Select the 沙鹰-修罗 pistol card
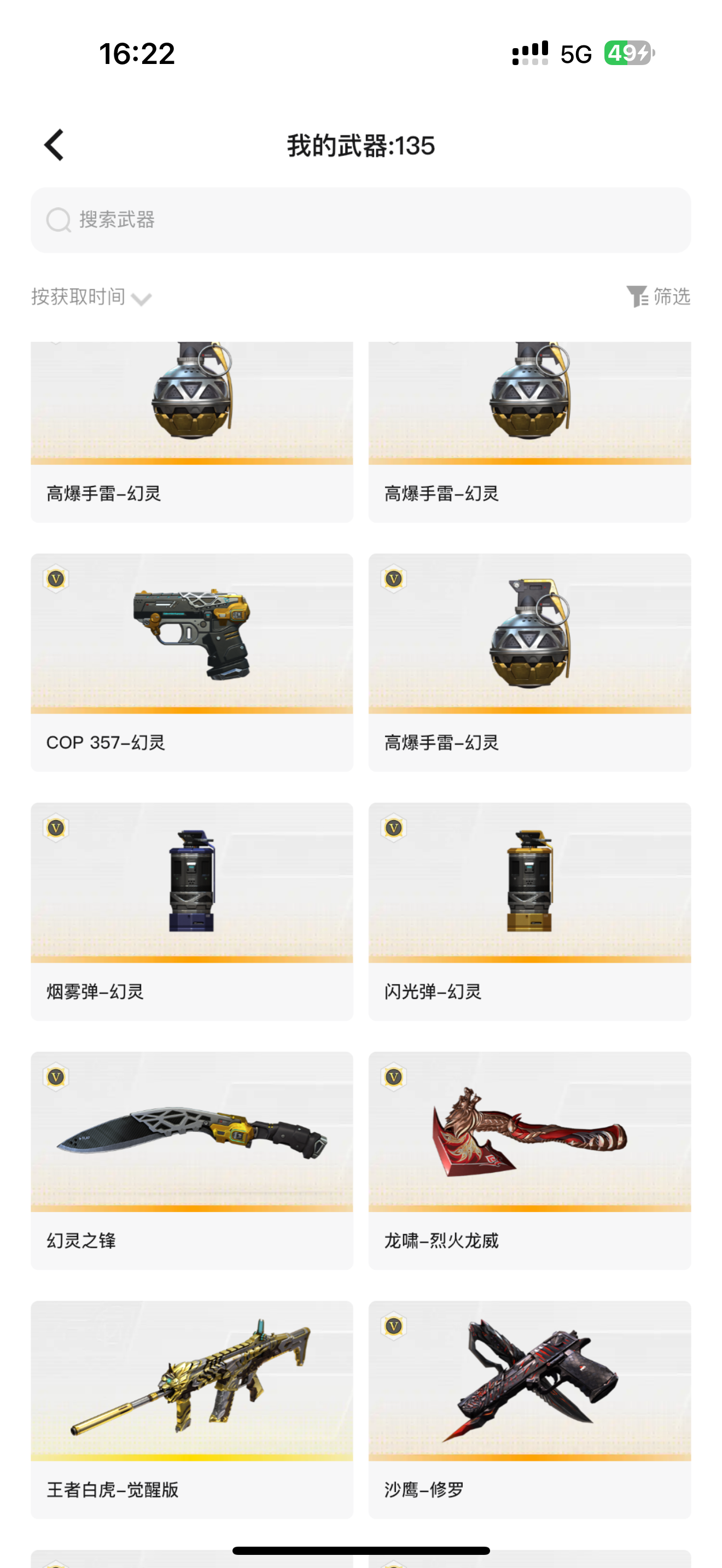 click(x=529, y=1409)
